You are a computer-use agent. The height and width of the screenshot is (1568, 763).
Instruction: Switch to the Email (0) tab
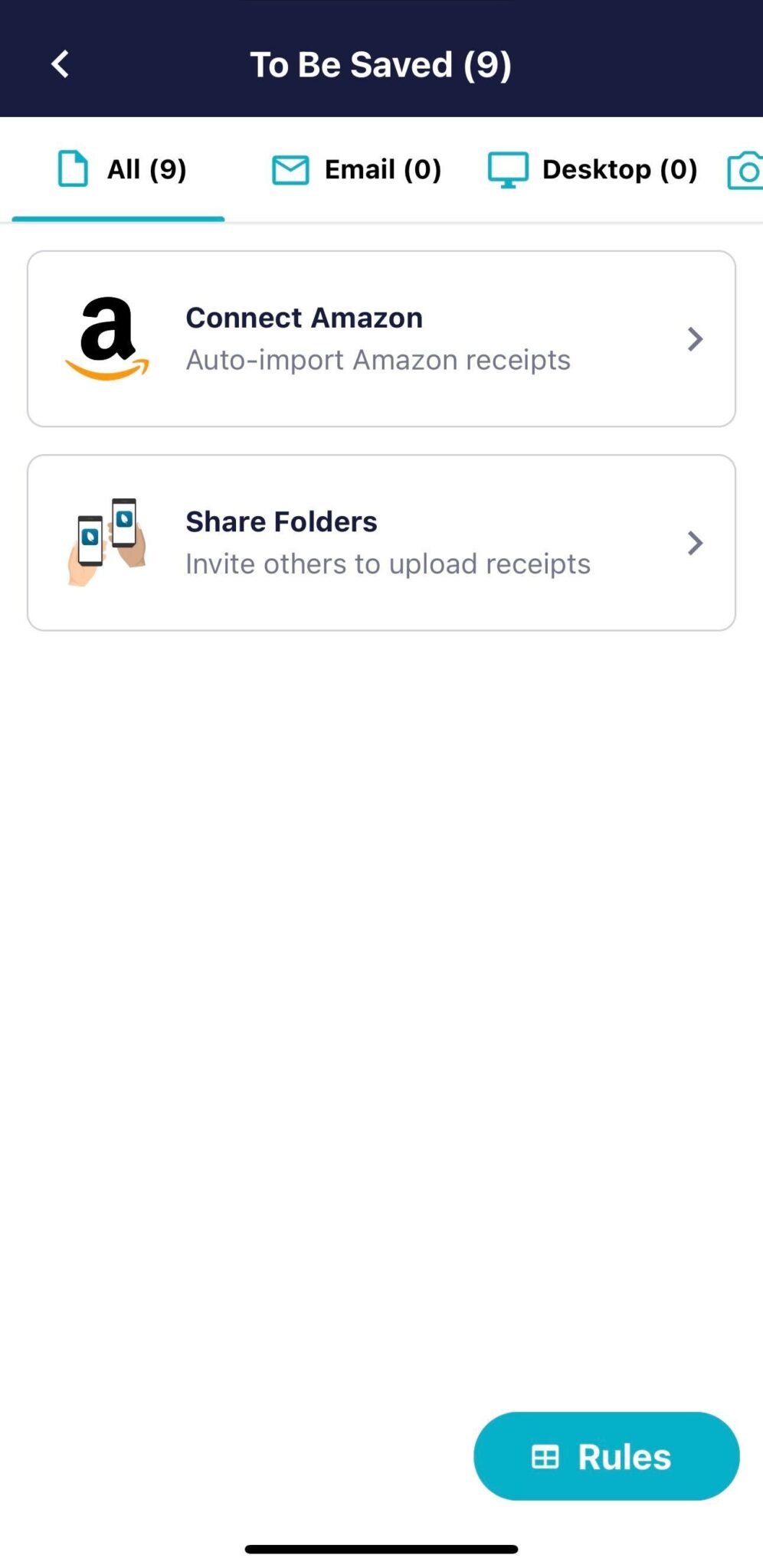pyautogui.click(x=357, y=169)
